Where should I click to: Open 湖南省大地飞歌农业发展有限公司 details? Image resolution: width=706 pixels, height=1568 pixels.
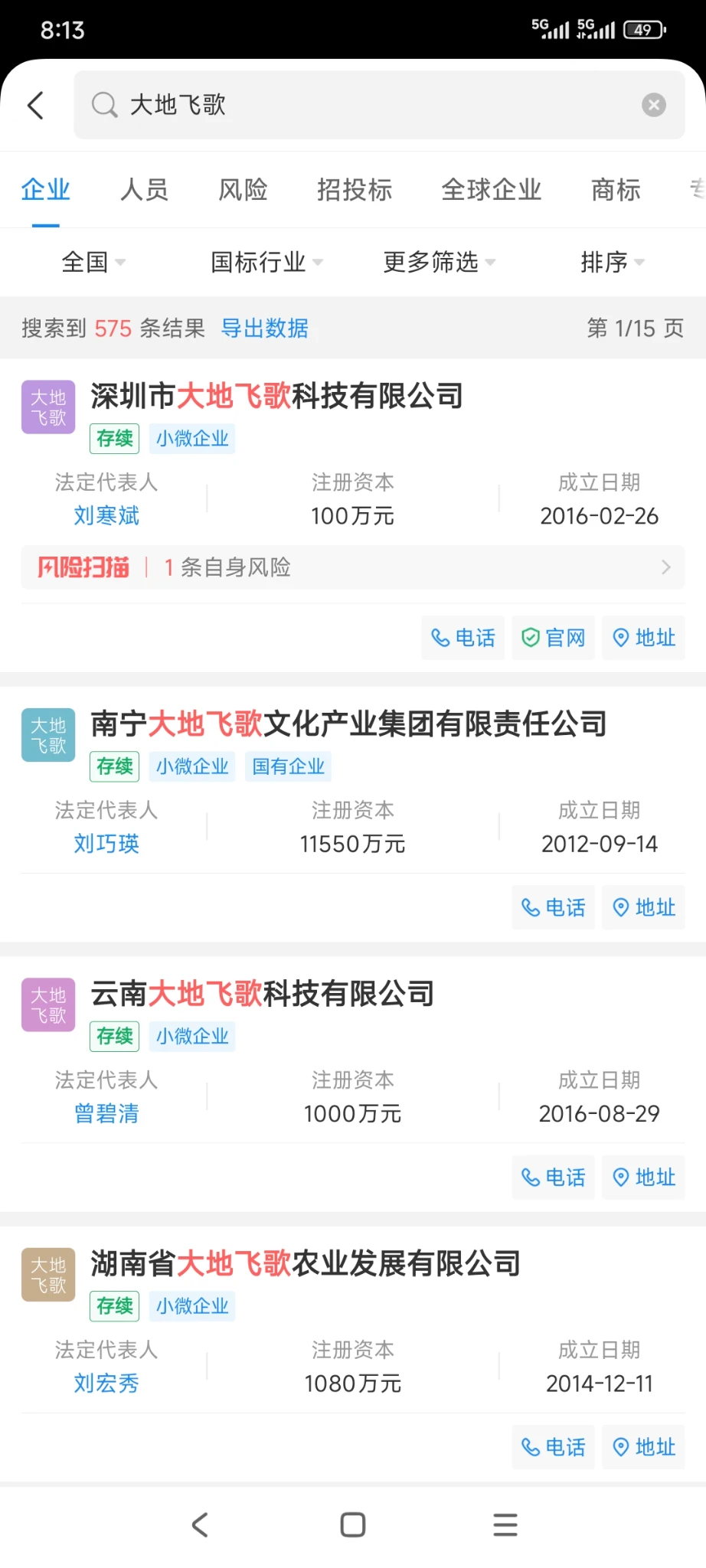tap(305, 1264)
